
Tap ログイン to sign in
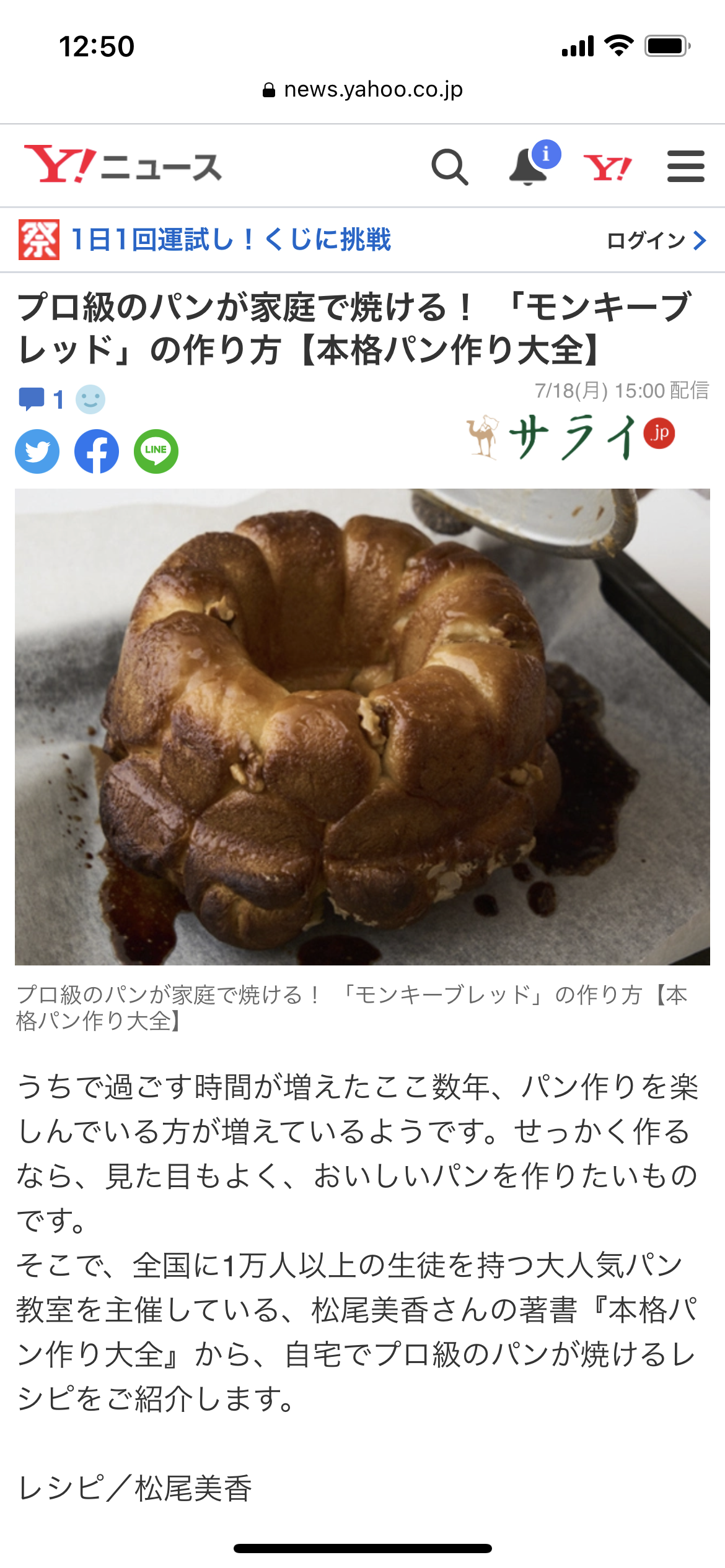tap(656, 240)
